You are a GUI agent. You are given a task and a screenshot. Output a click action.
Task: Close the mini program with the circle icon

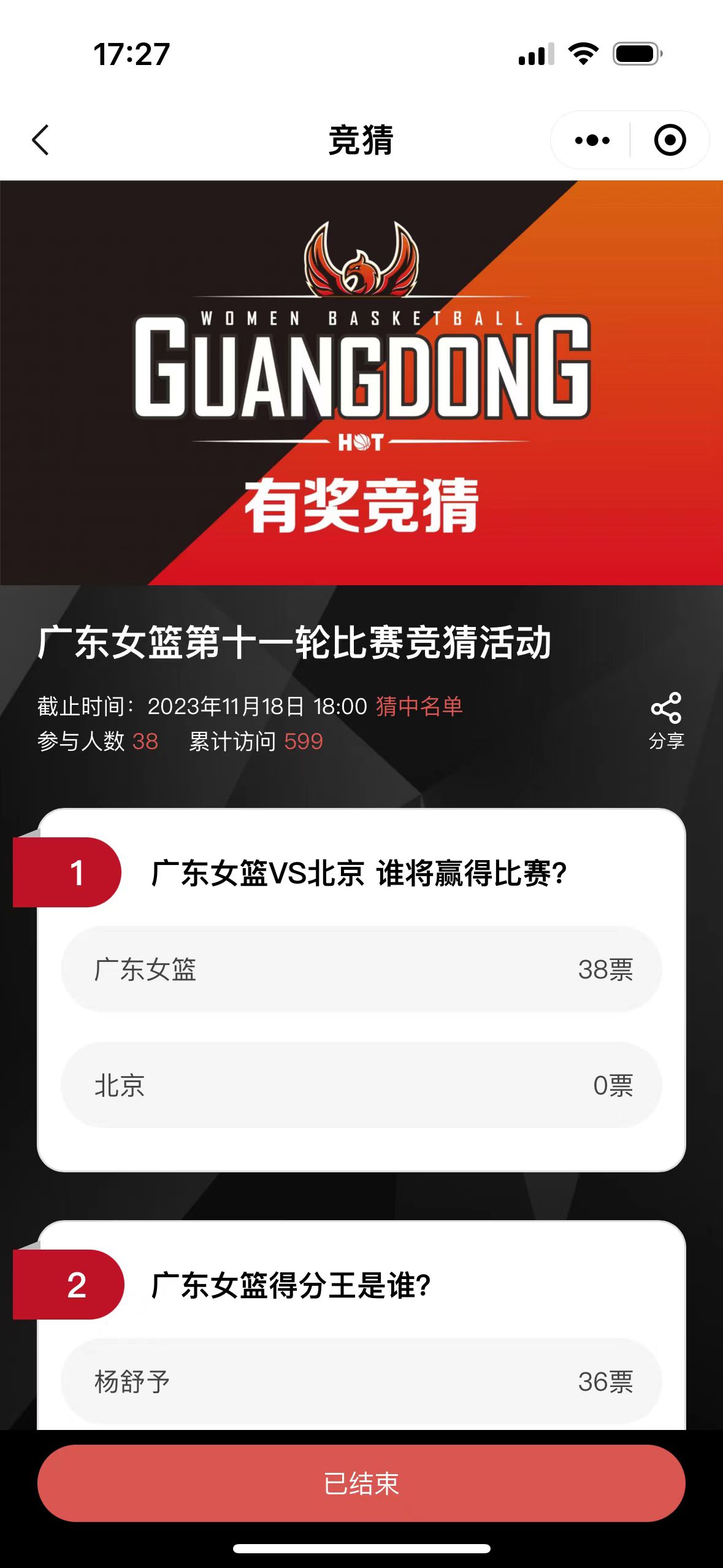(x=670, y=140)
